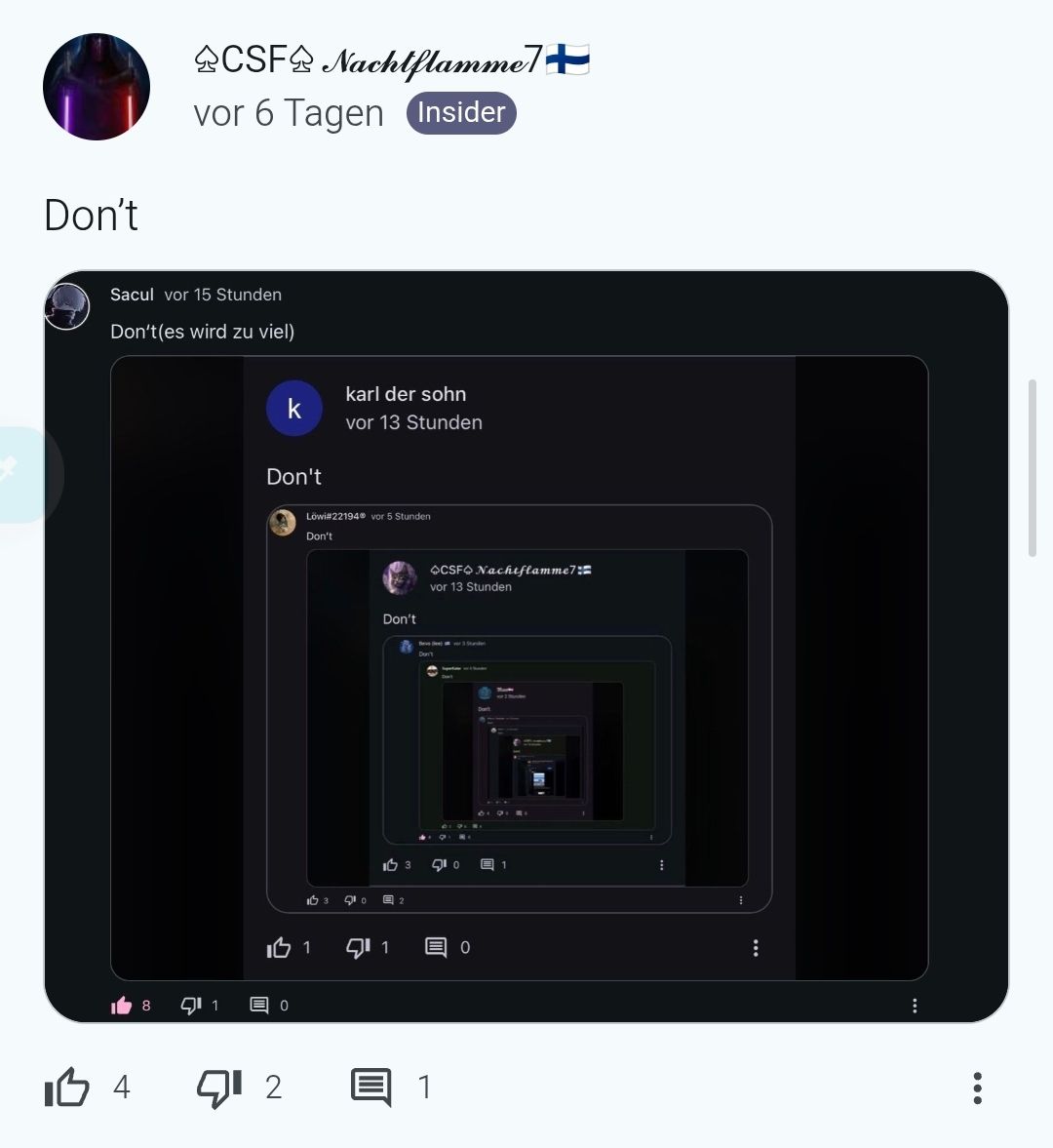Open the attached screenshot image
1053x1148 pixels.
click(x=526, y=646)
